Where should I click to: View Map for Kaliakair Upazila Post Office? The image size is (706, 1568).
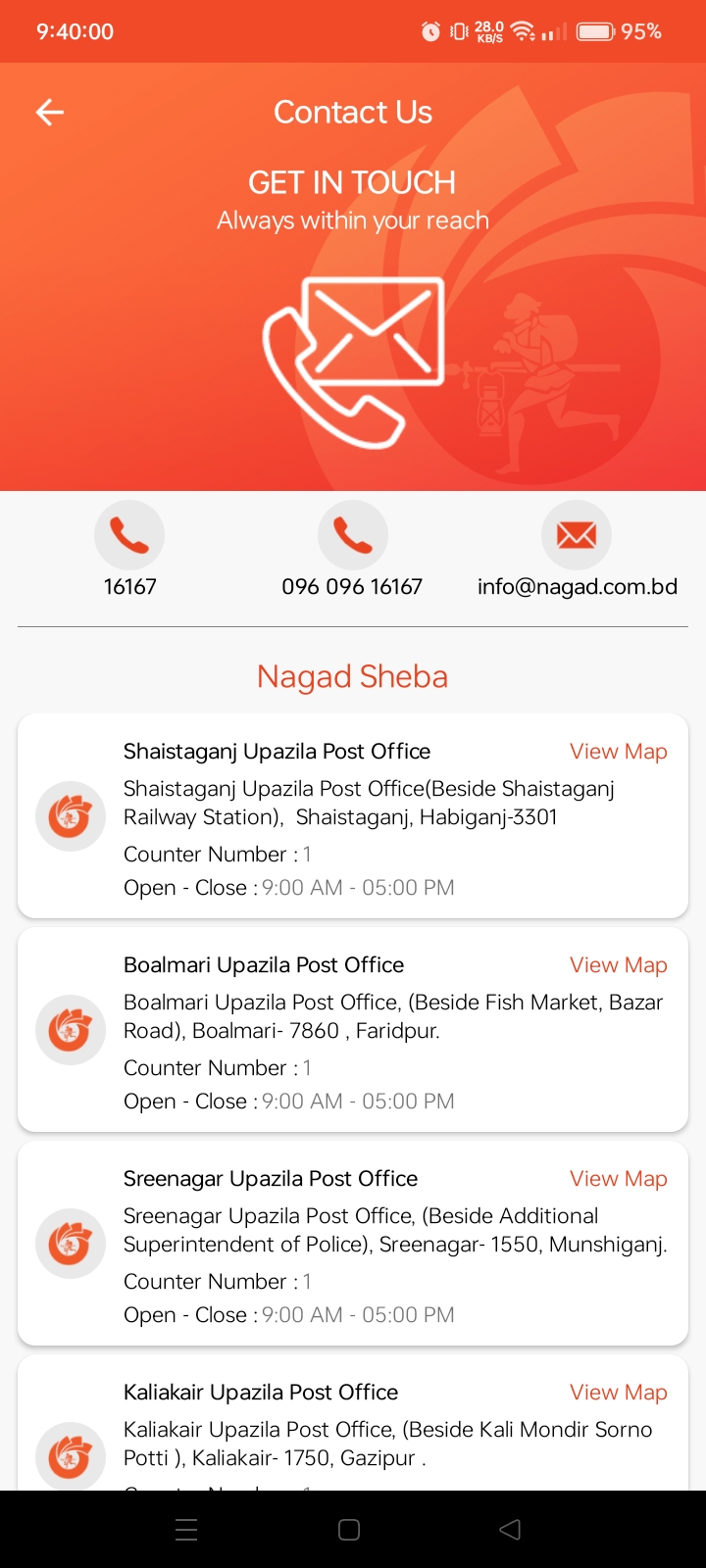pyautogui.click(x=619, y=1393)
